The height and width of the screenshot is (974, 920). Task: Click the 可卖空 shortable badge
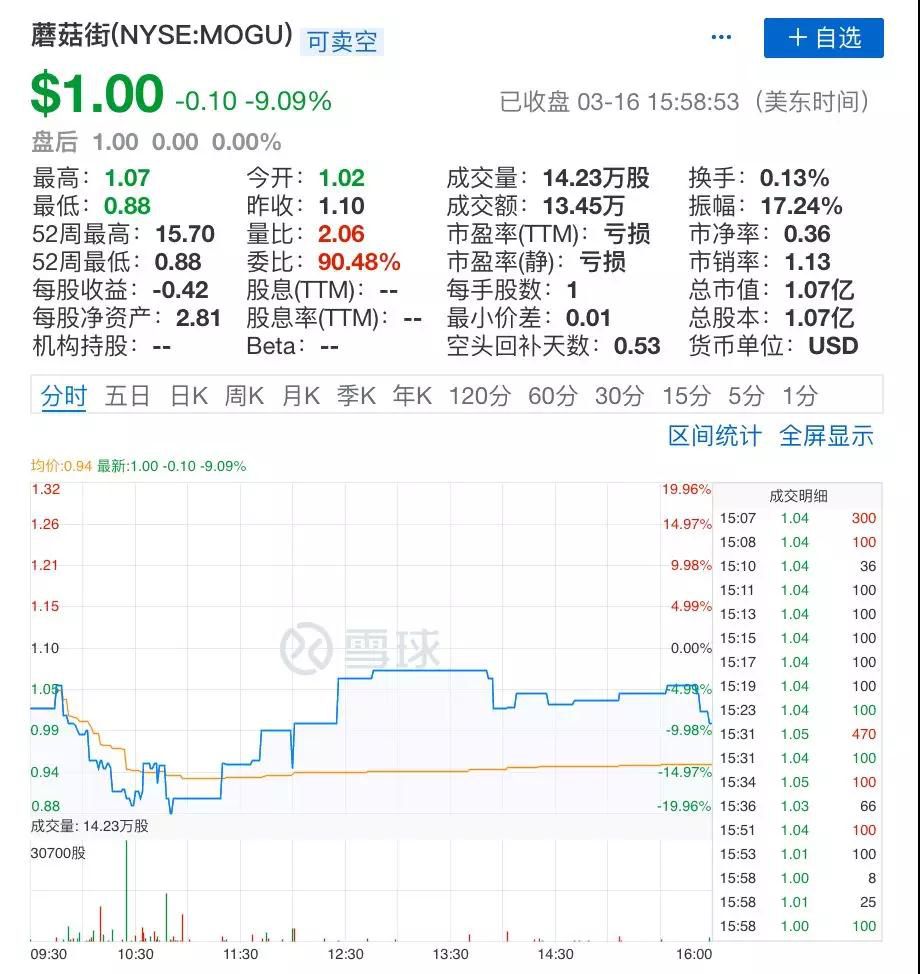[344, 39]
